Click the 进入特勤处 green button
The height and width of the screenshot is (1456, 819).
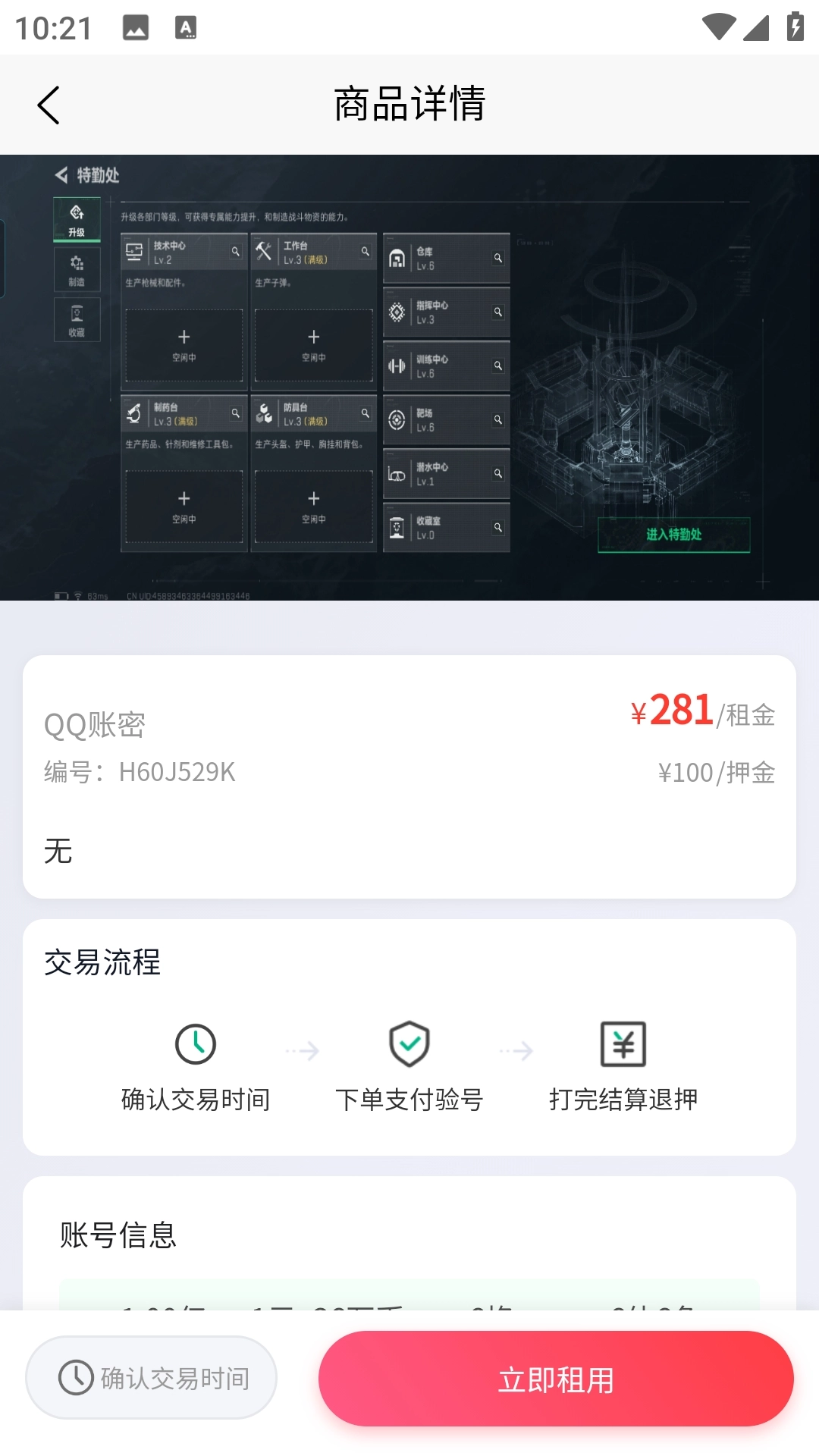tap(673, 535)
